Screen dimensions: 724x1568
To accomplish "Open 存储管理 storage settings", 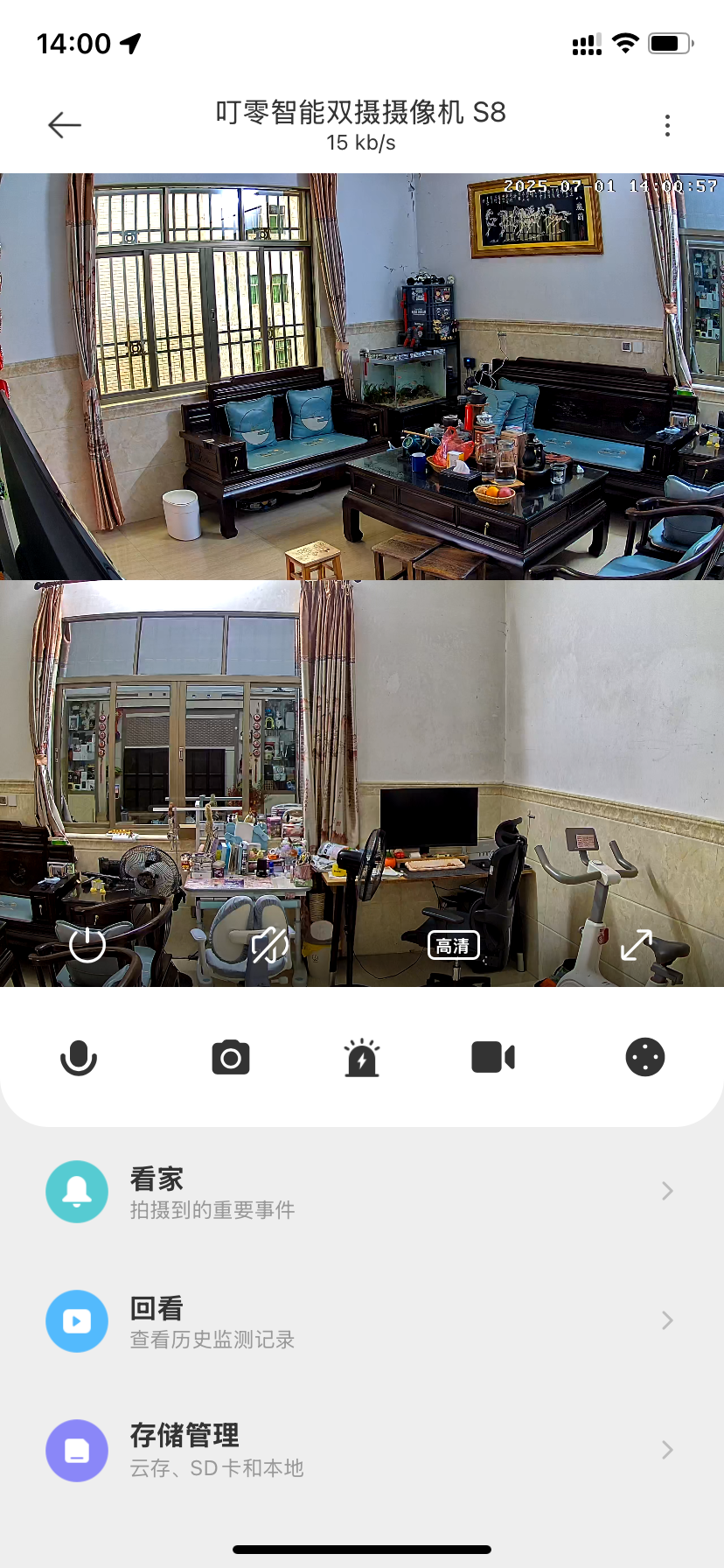I will (x=362, y=1451).
